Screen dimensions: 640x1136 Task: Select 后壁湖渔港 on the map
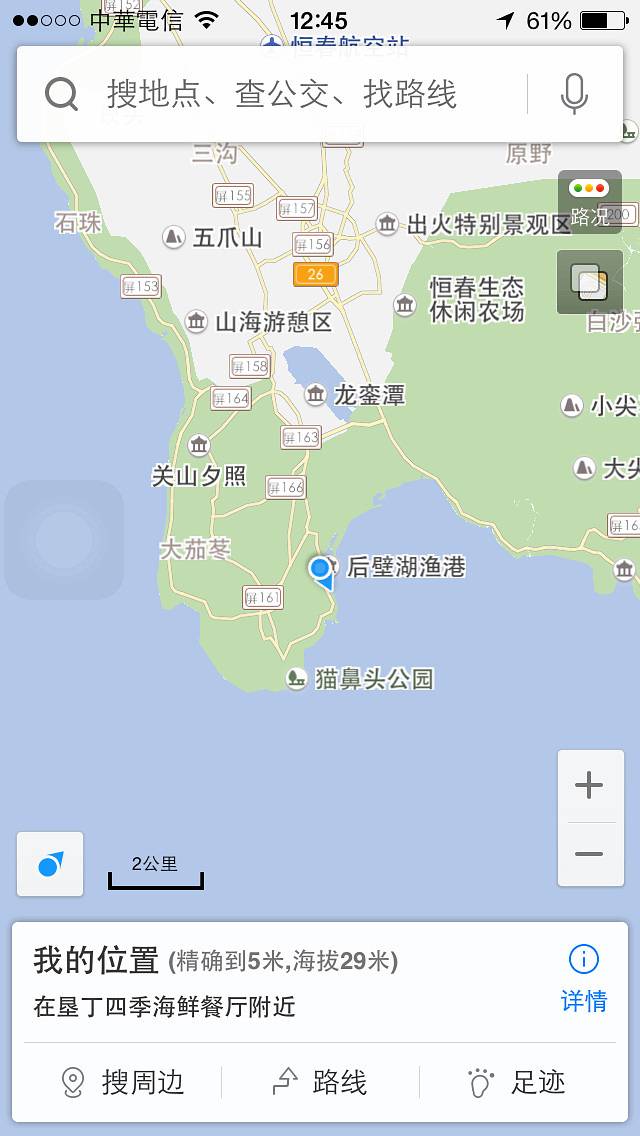click(405, 567)
